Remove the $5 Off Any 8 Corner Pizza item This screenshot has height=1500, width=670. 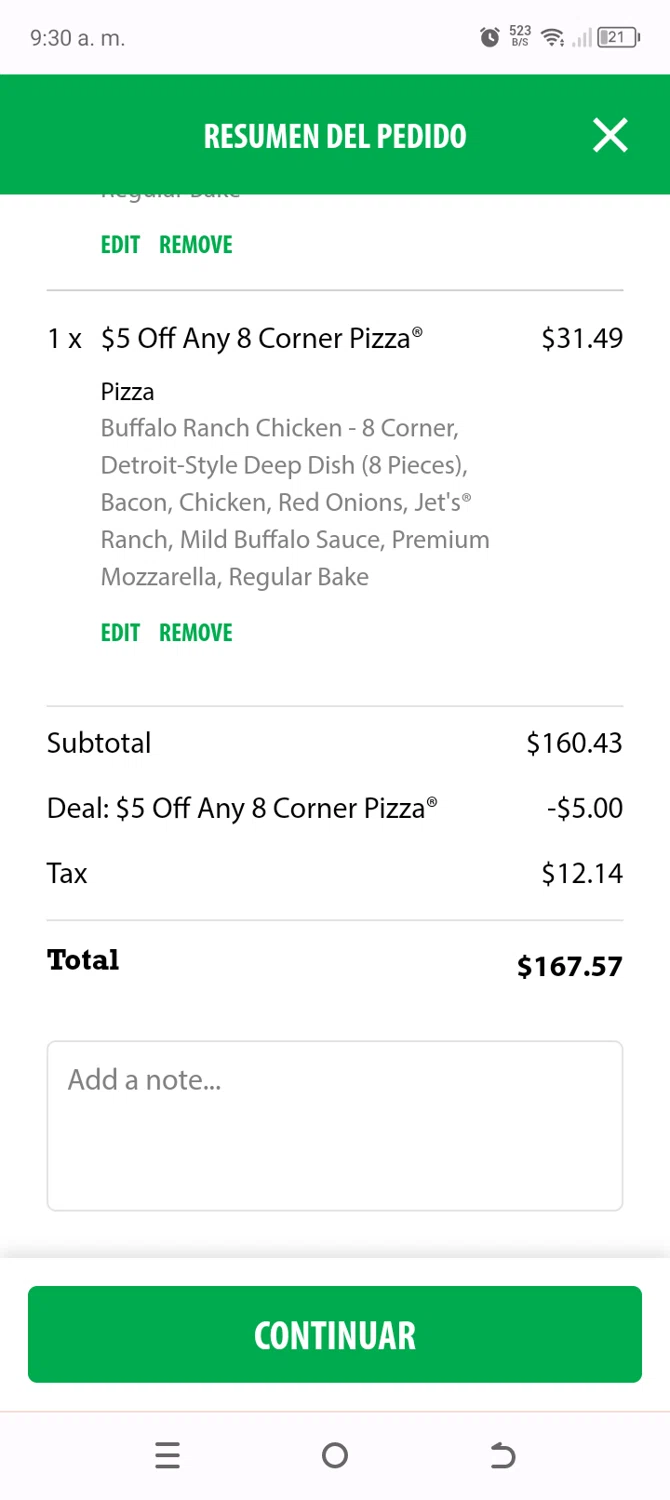(196, 633)
